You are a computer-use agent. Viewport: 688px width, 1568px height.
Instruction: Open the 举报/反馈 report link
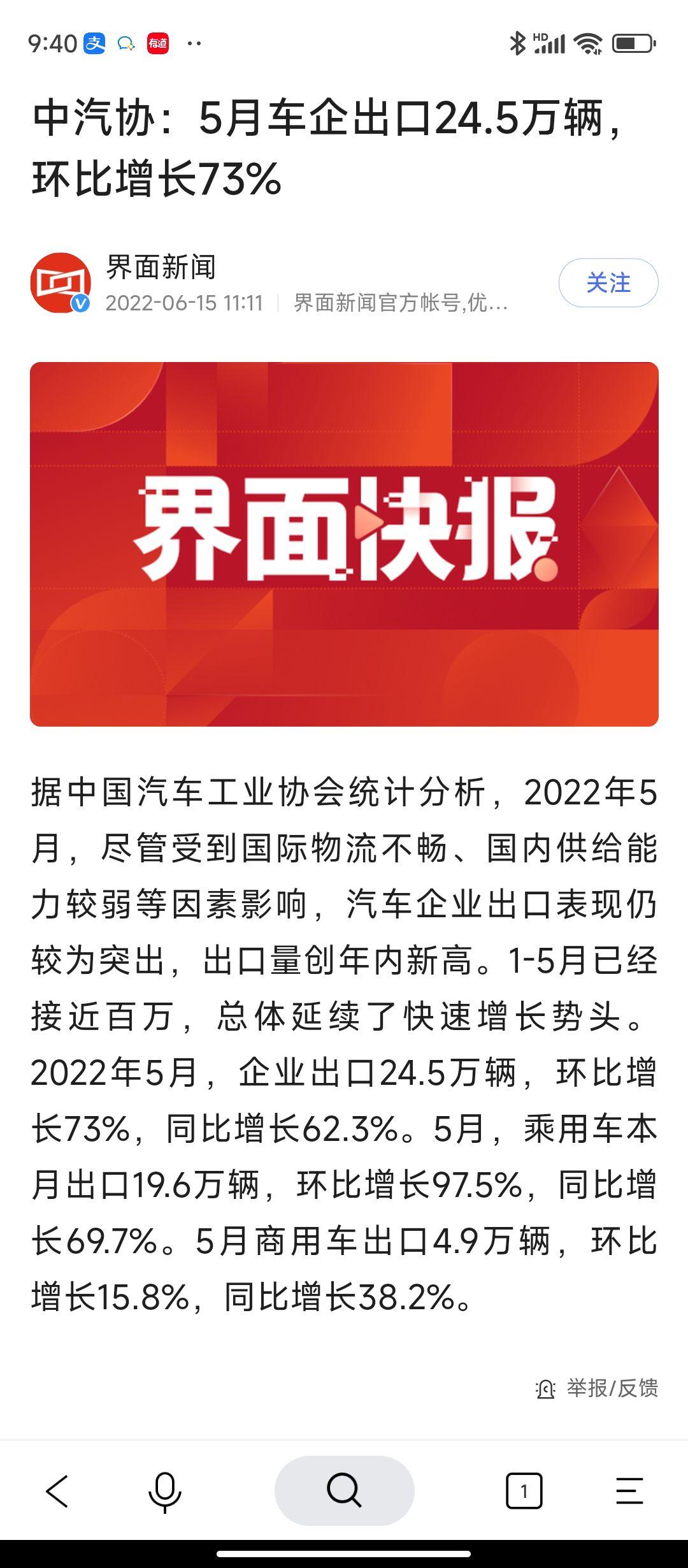pyautogui.click(x=598, y=1388)
